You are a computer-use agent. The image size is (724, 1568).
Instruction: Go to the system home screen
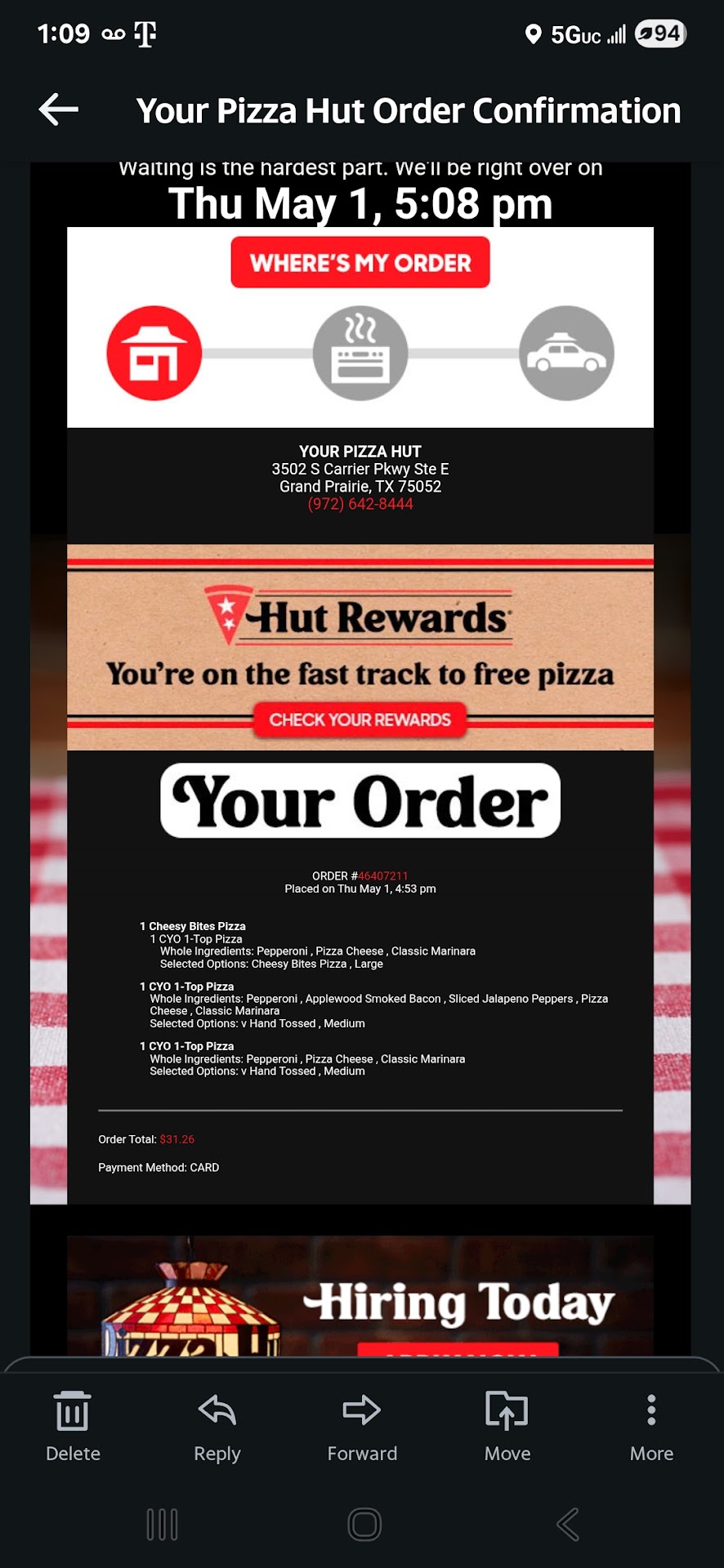(x=364, y=1524)
